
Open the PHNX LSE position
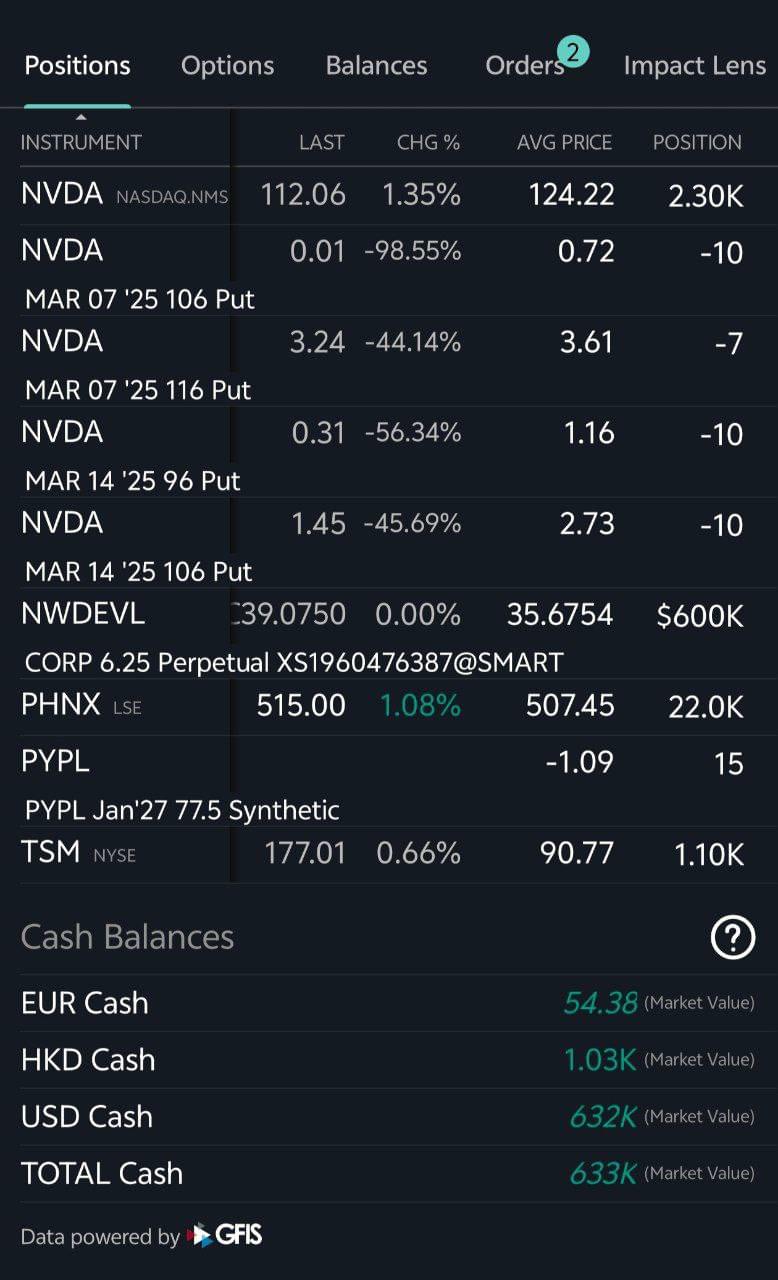389,707
